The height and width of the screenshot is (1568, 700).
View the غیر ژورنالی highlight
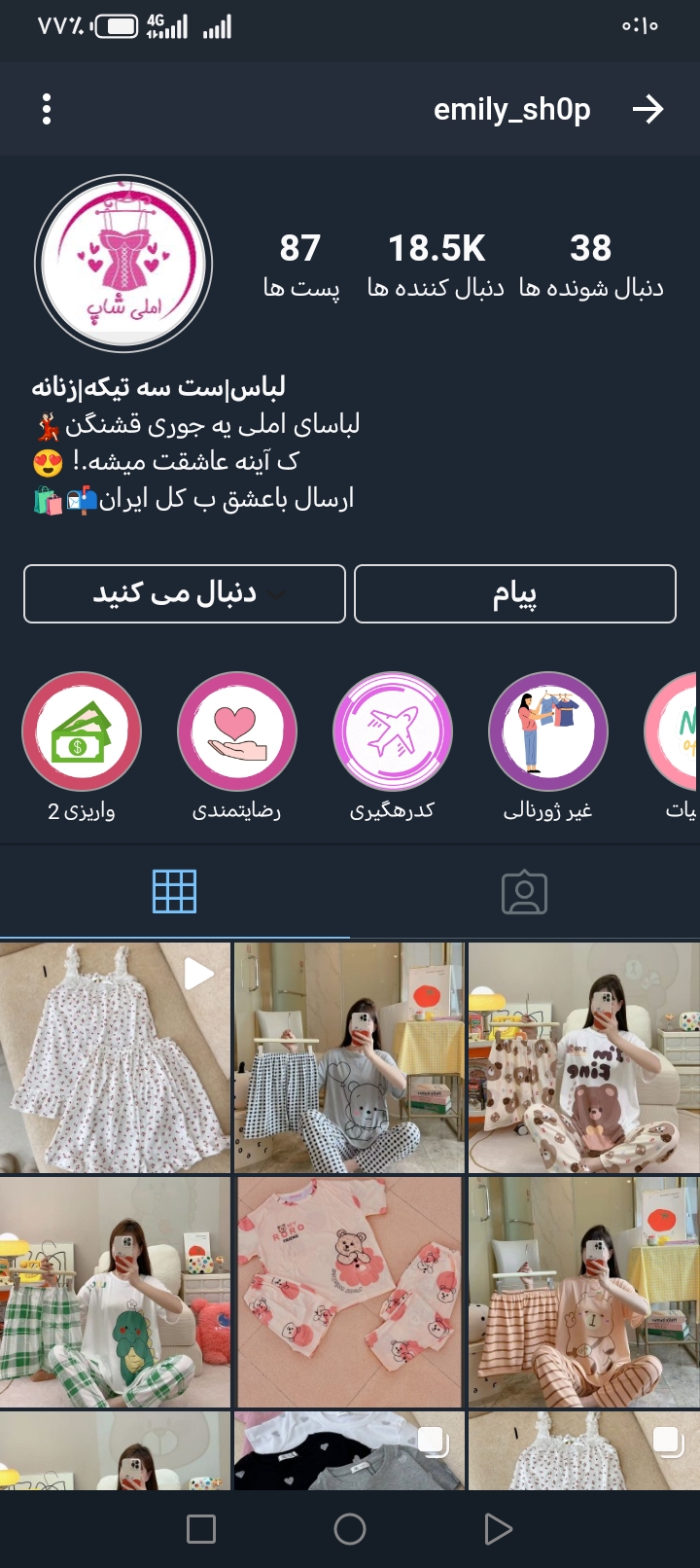click(548, 731)
